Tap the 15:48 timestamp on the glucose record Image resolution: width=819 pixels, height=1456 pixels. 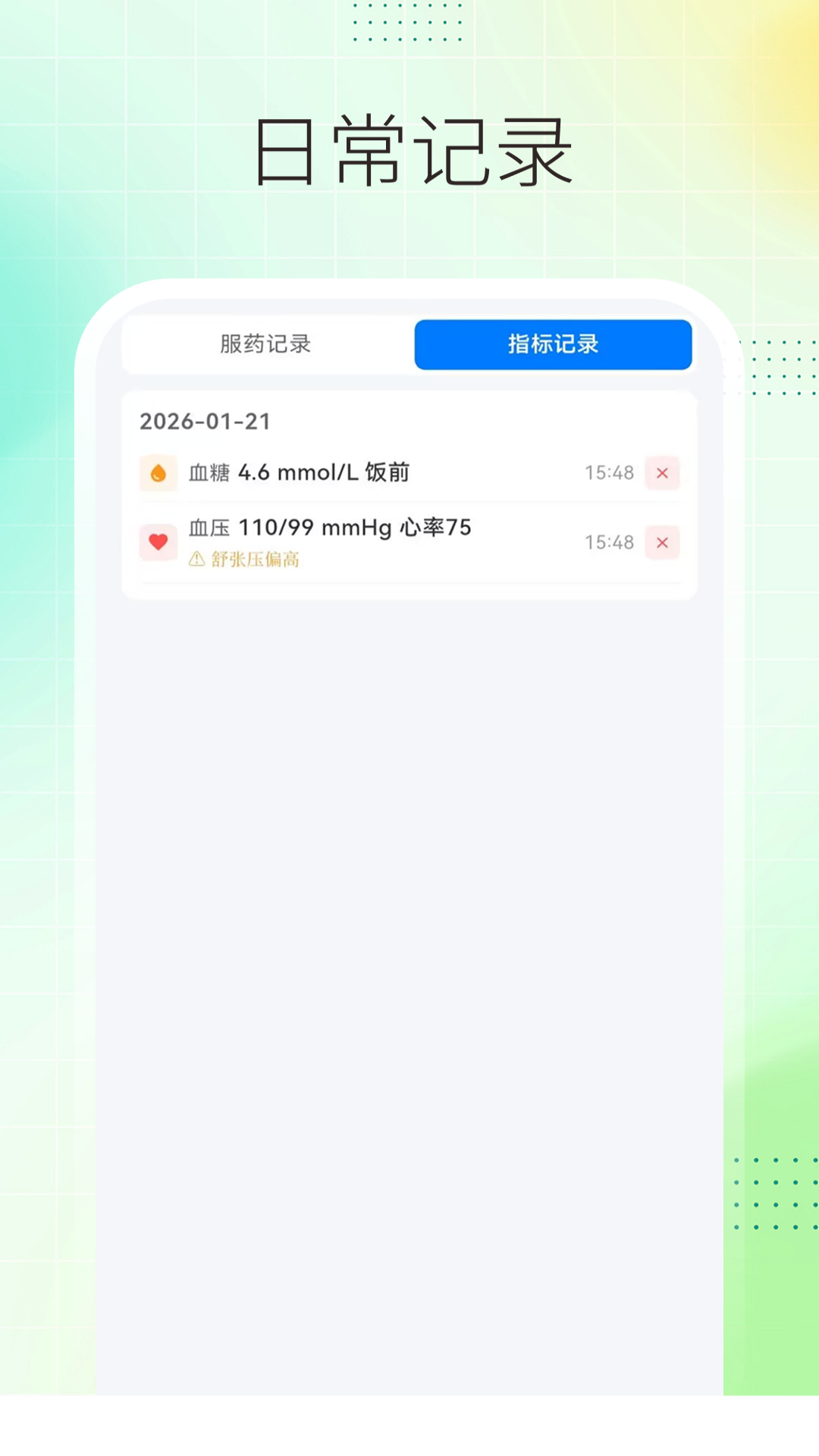(610, 472)
